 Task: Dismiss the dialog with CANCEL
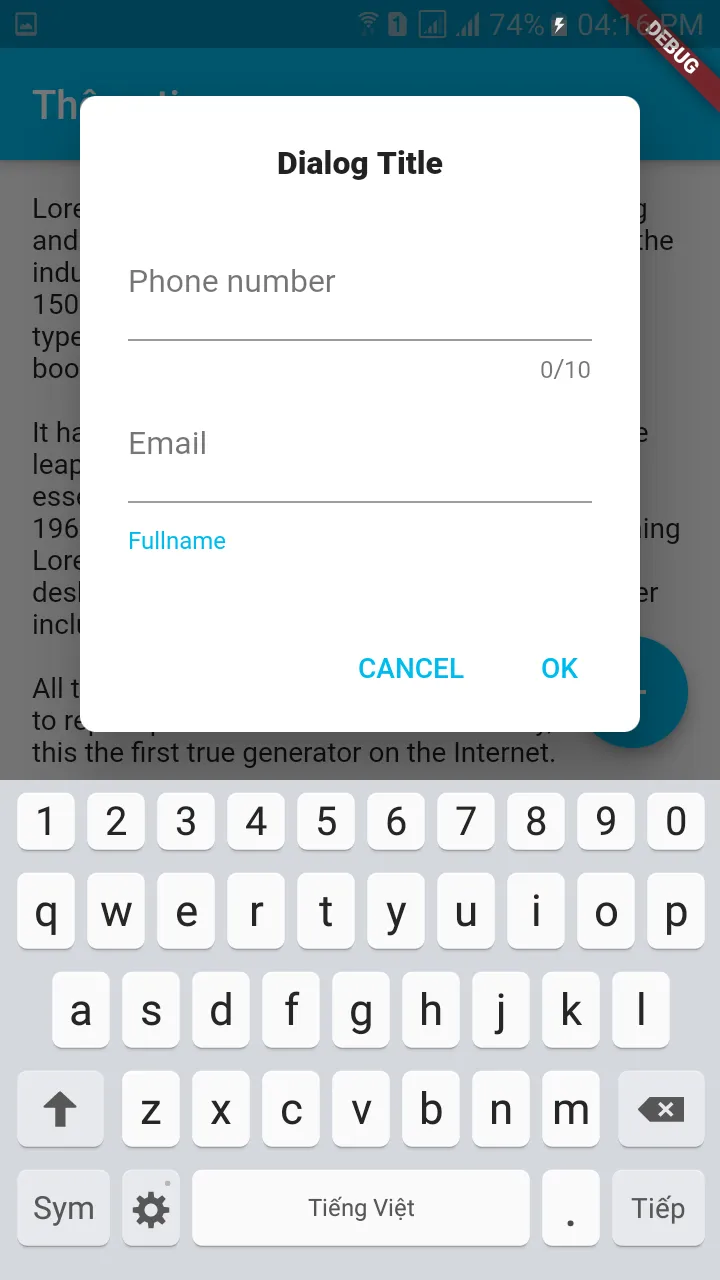tap(410, 668)
